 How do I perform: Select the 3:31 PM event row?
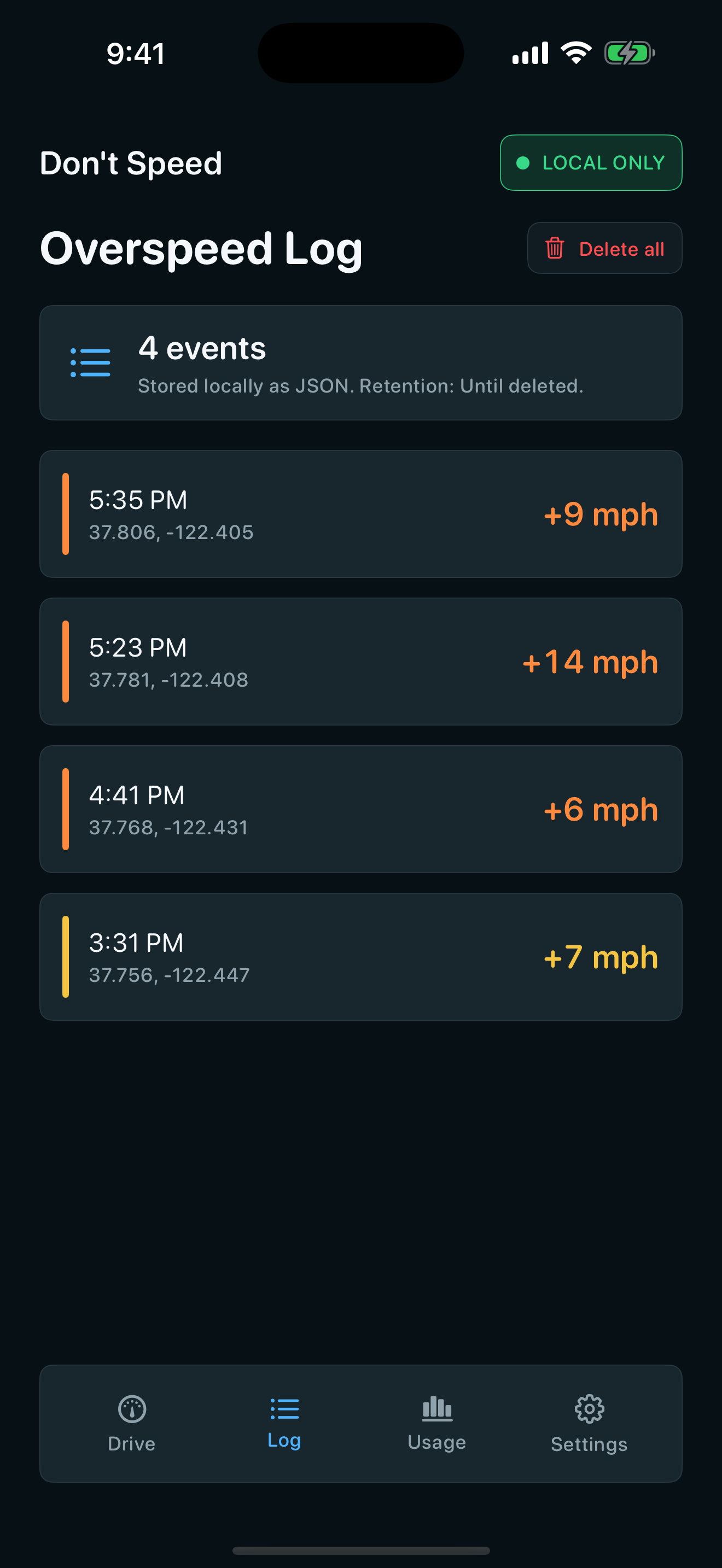[x=361, y=956]
